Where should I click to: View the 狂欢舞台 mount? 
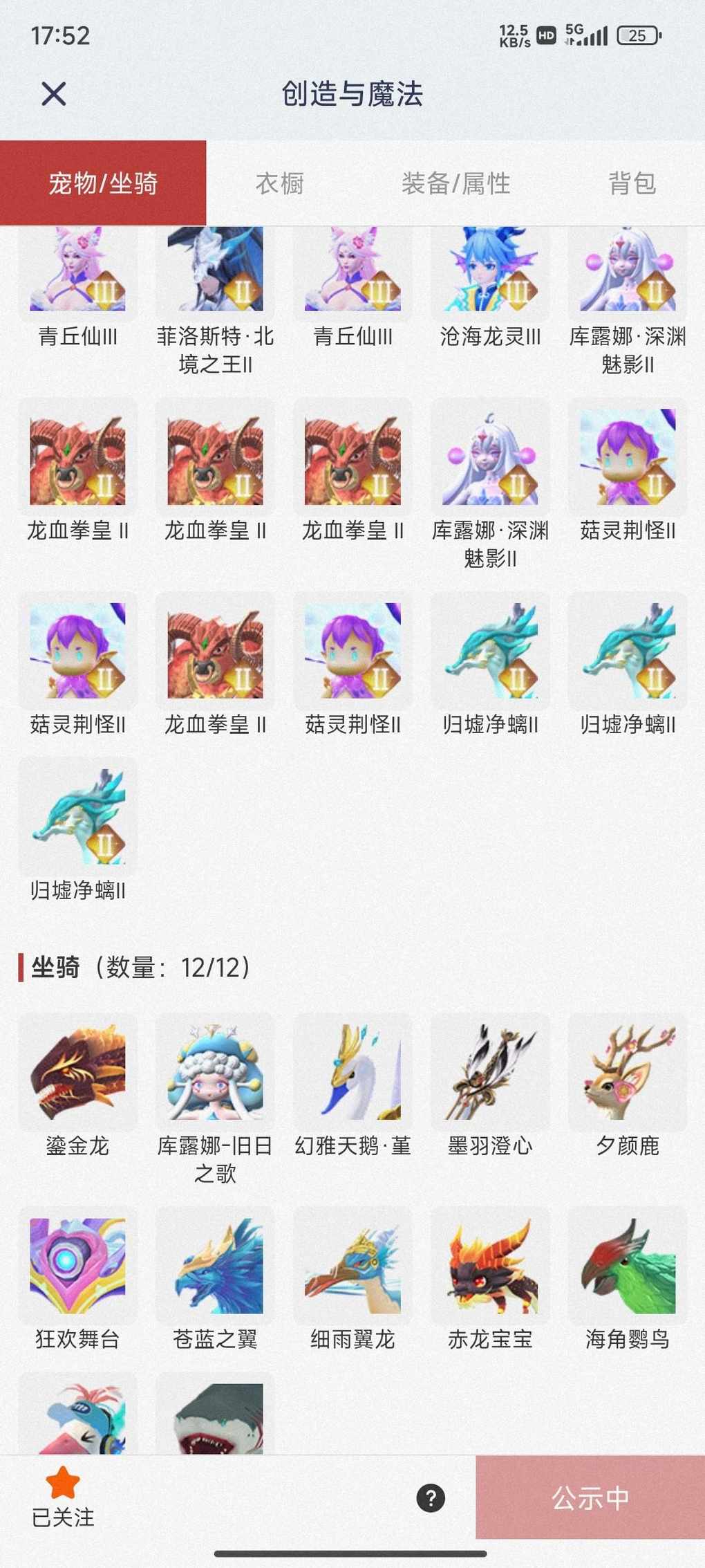pos(77,1266)
